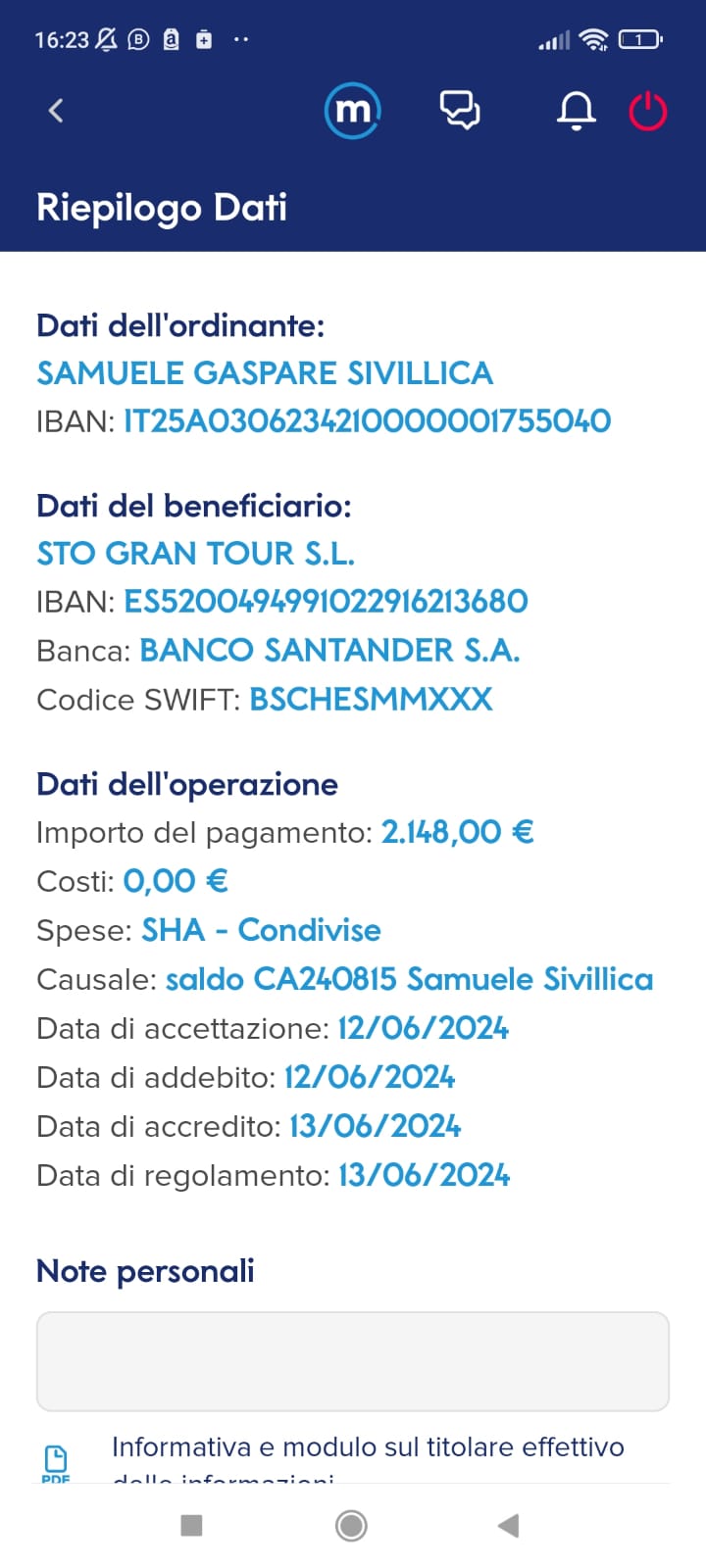Open the notifications bell
Image resolution: width=706 pixels, height=1568 pixels.
(577, 111)
